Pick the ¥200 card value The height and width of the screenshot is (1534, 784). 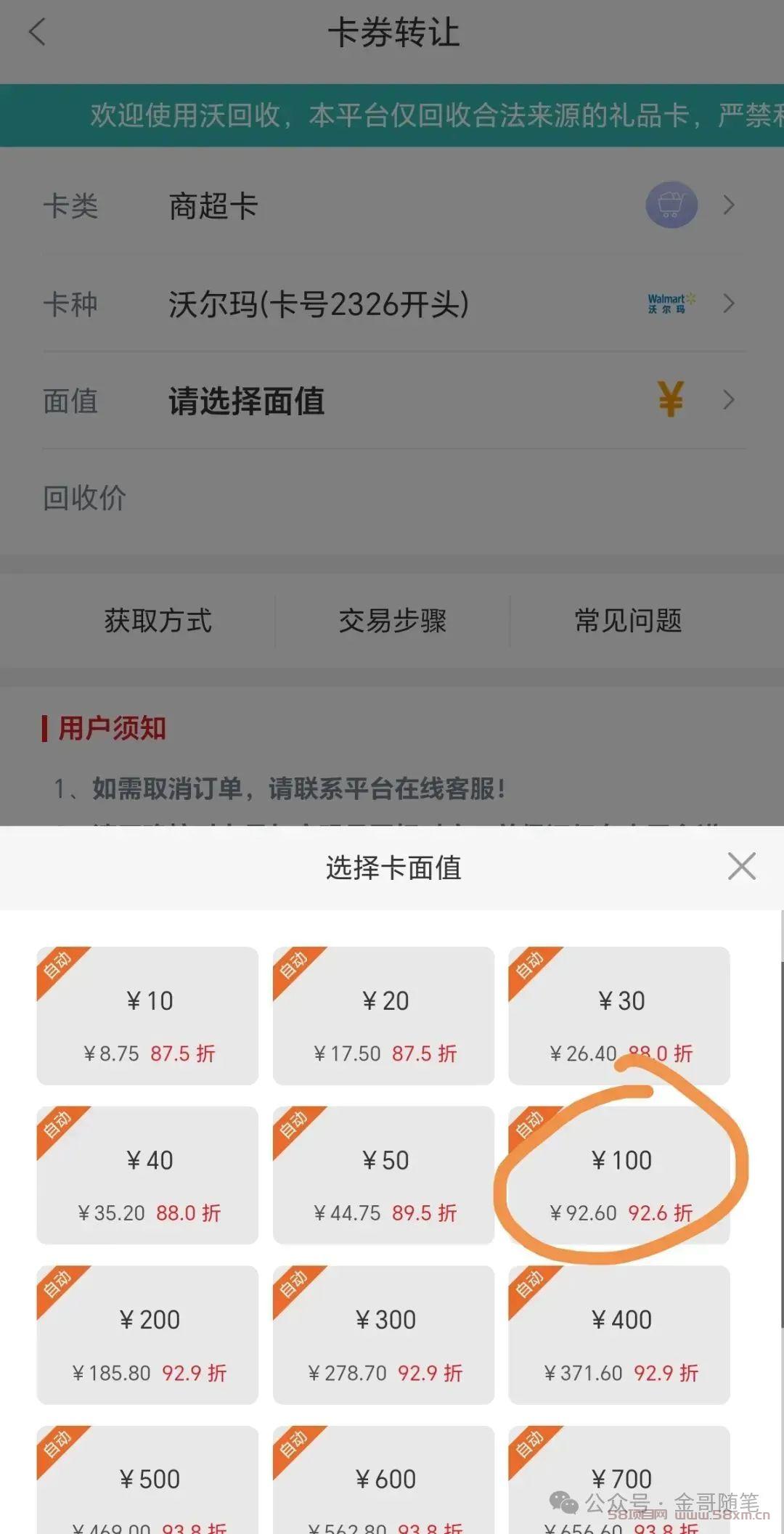tap(147, 1335)
